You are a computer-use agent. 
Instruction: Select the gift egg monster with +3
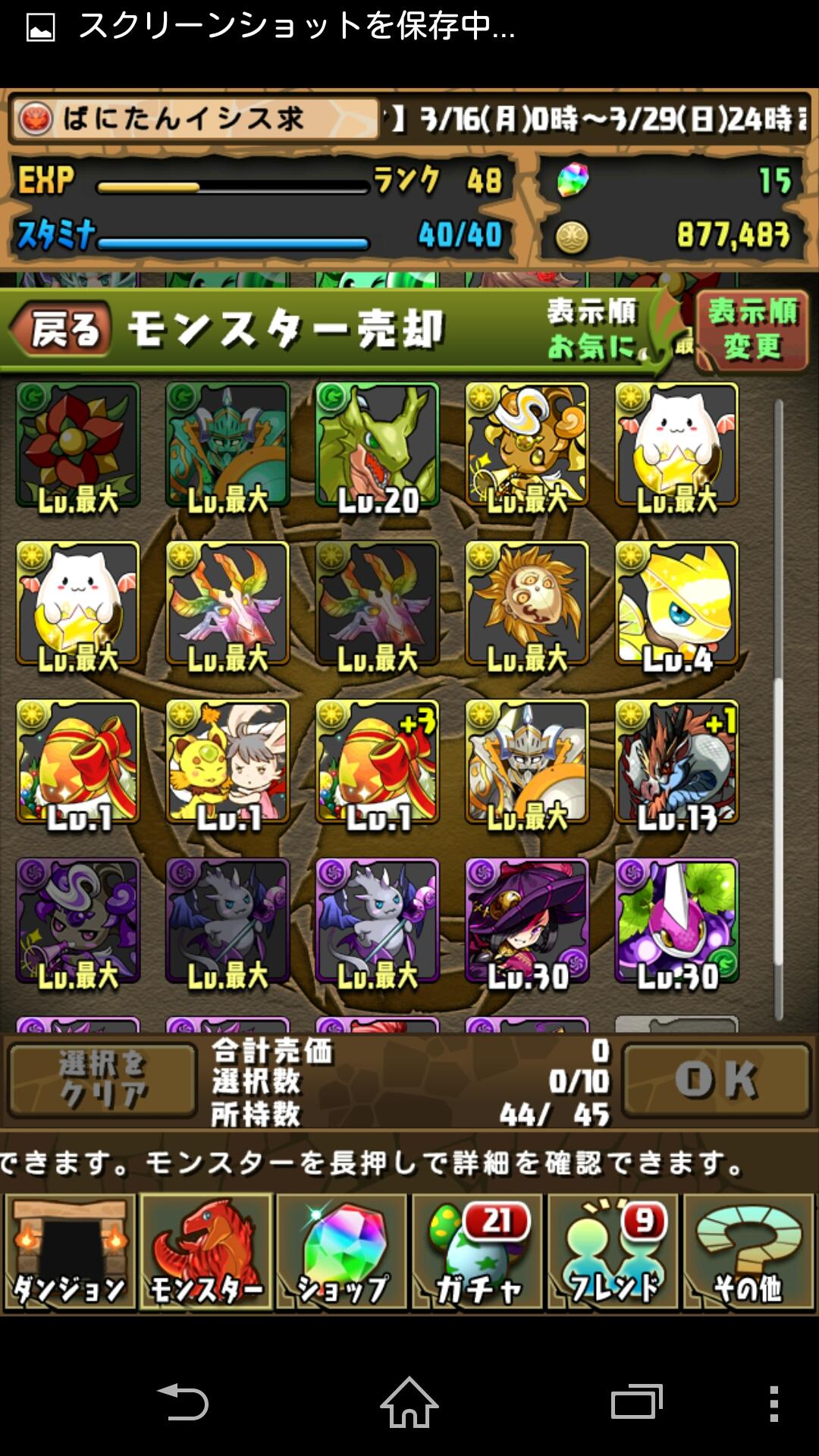(x=378, y=763)
